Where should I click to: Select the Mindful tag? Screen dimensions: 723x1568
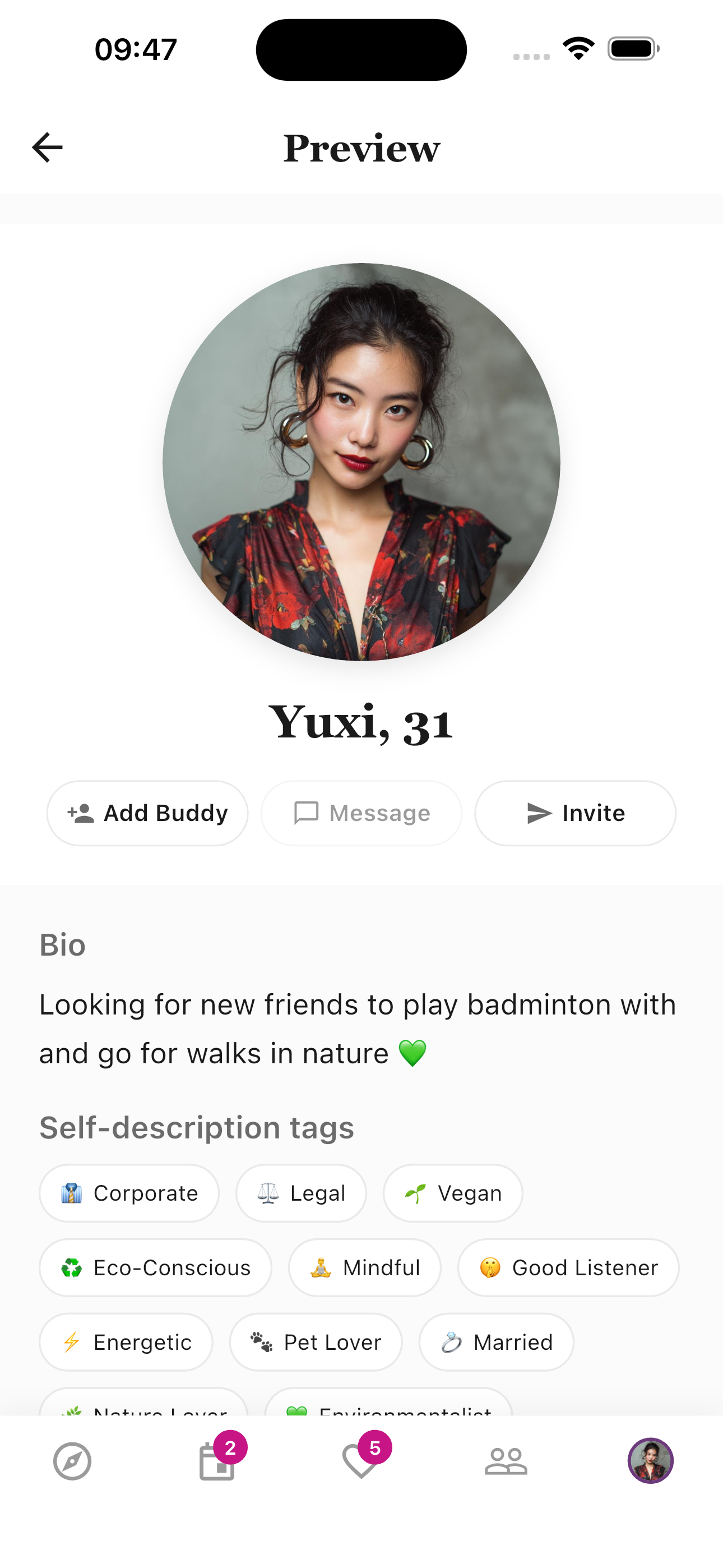(x=364, y=1268)
